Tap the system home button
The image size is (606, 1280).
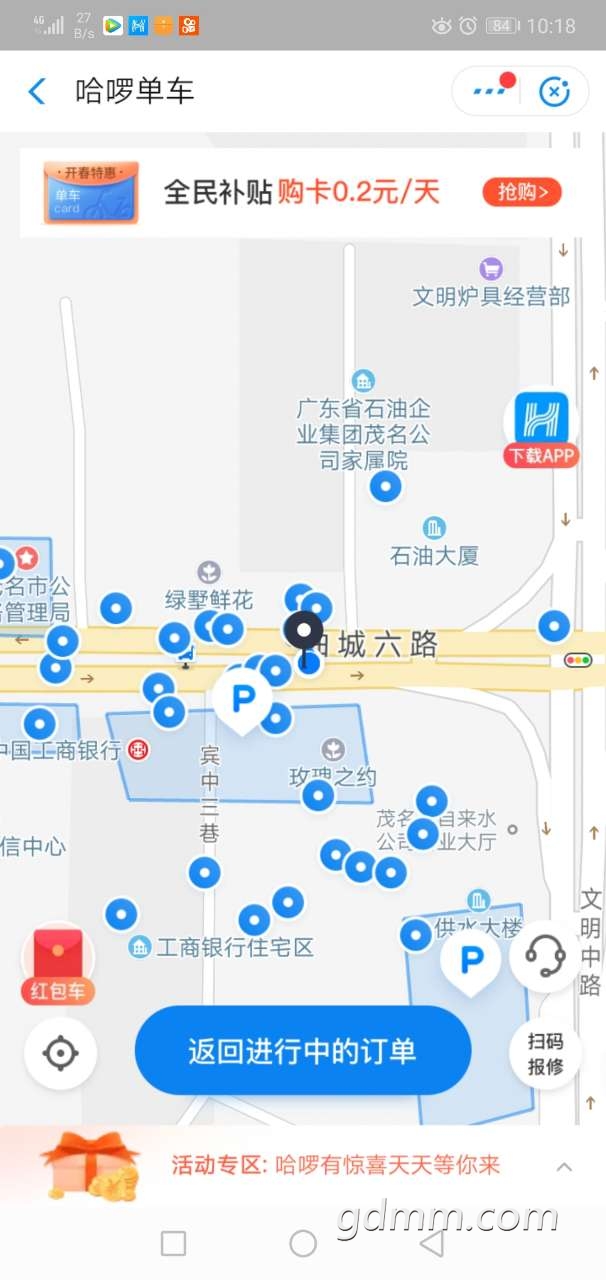[x=303, y=1243]
